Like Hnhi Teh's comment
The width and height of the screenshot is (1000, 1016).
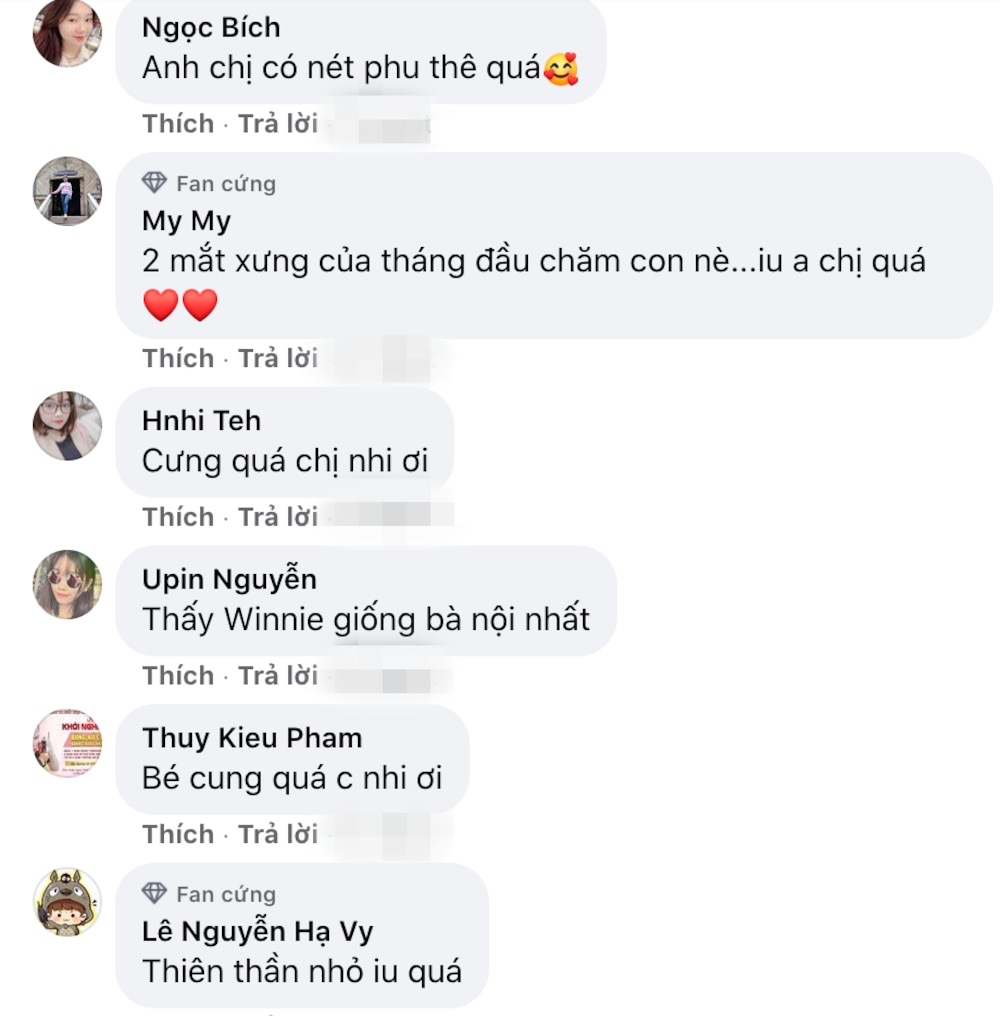178,517
